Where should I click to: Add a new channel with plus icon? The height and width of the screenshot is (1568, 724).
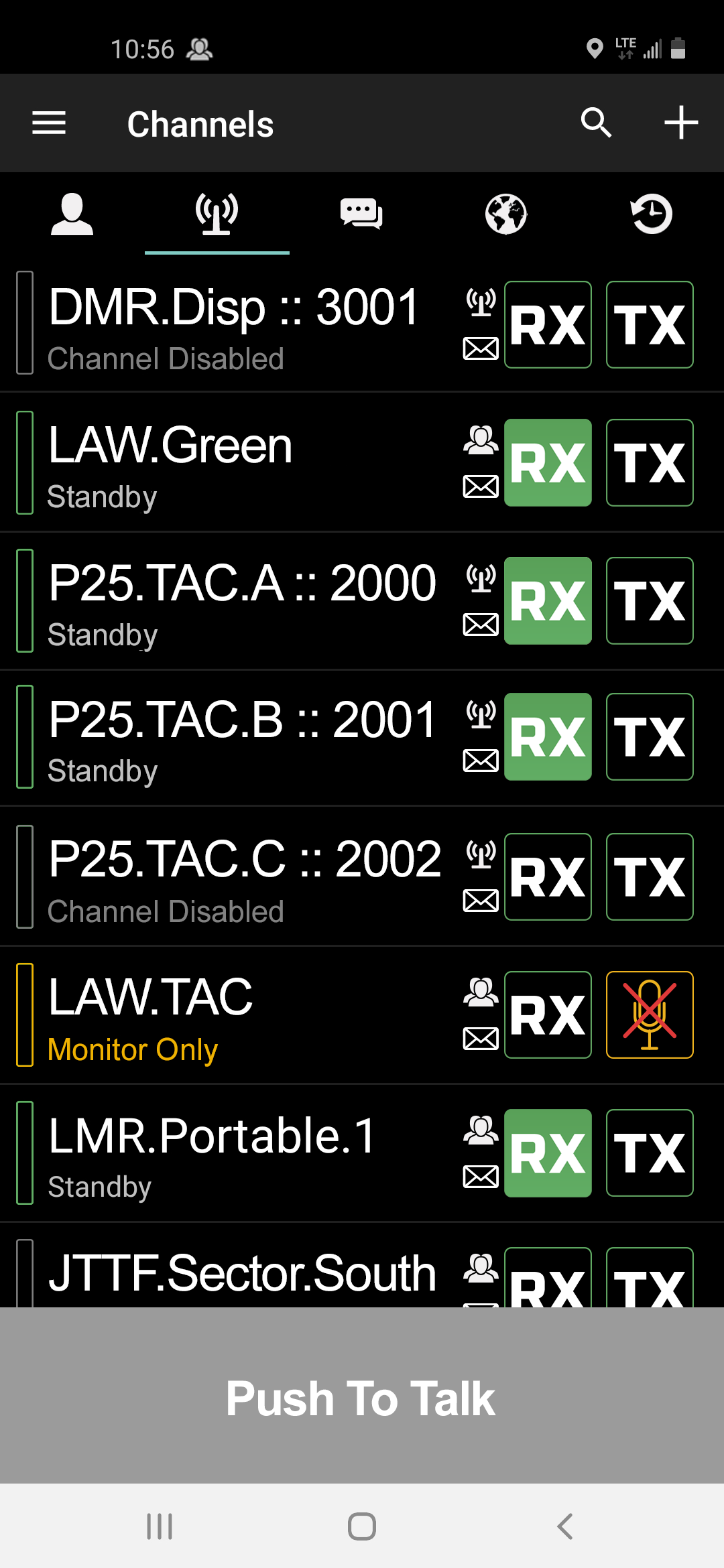pos(681,123)
